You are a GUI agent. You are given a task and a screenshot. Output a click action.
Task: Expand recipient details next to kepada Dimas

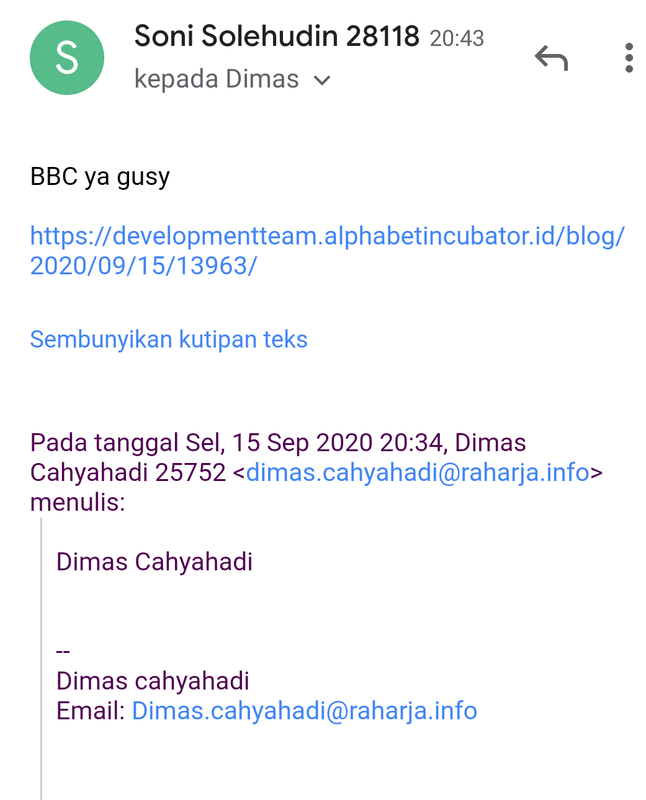(x=322, y=80)
